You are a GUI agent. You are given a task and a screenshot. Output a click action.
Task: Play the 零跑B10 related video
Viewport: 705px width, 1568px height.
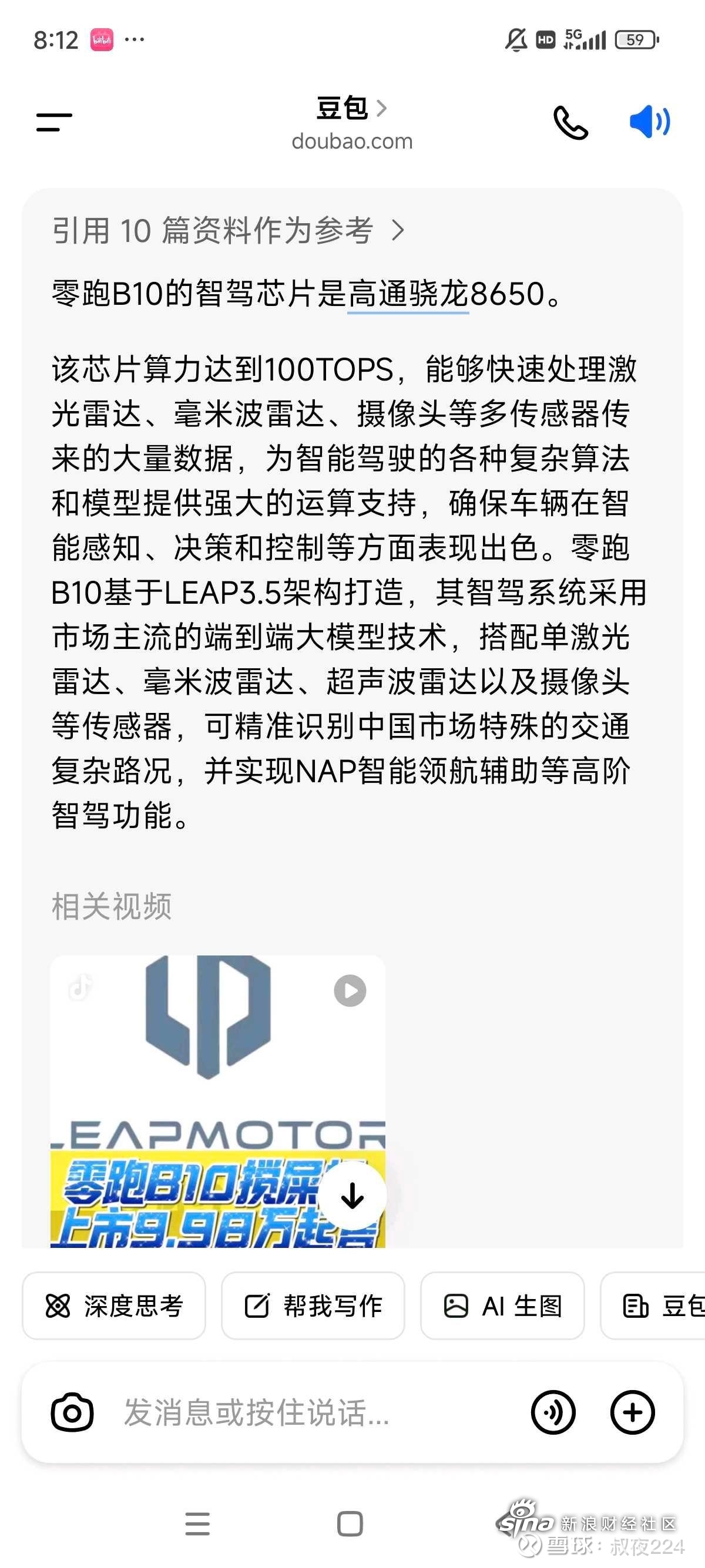(x=218, y=1101)
